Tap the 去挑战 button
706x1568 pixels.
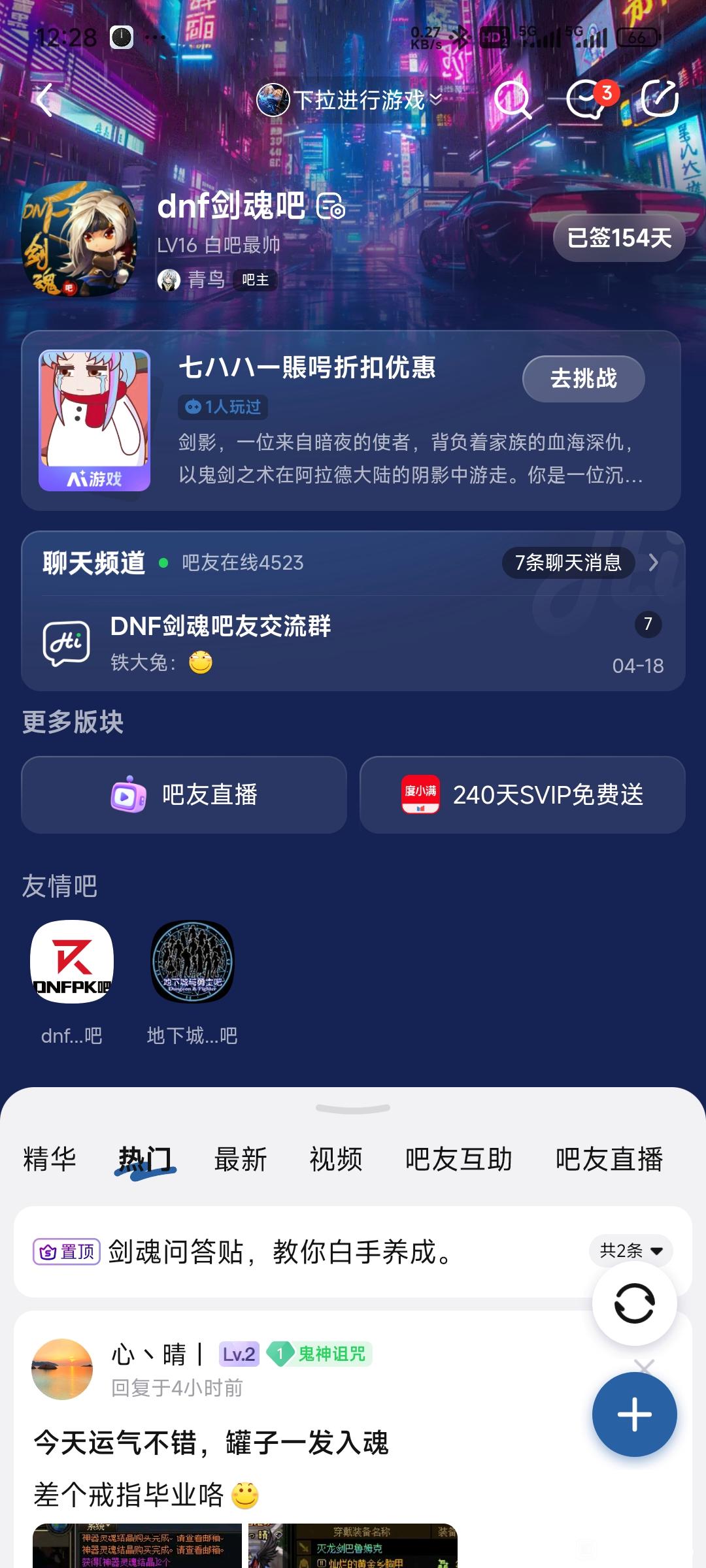pos(583,379)
